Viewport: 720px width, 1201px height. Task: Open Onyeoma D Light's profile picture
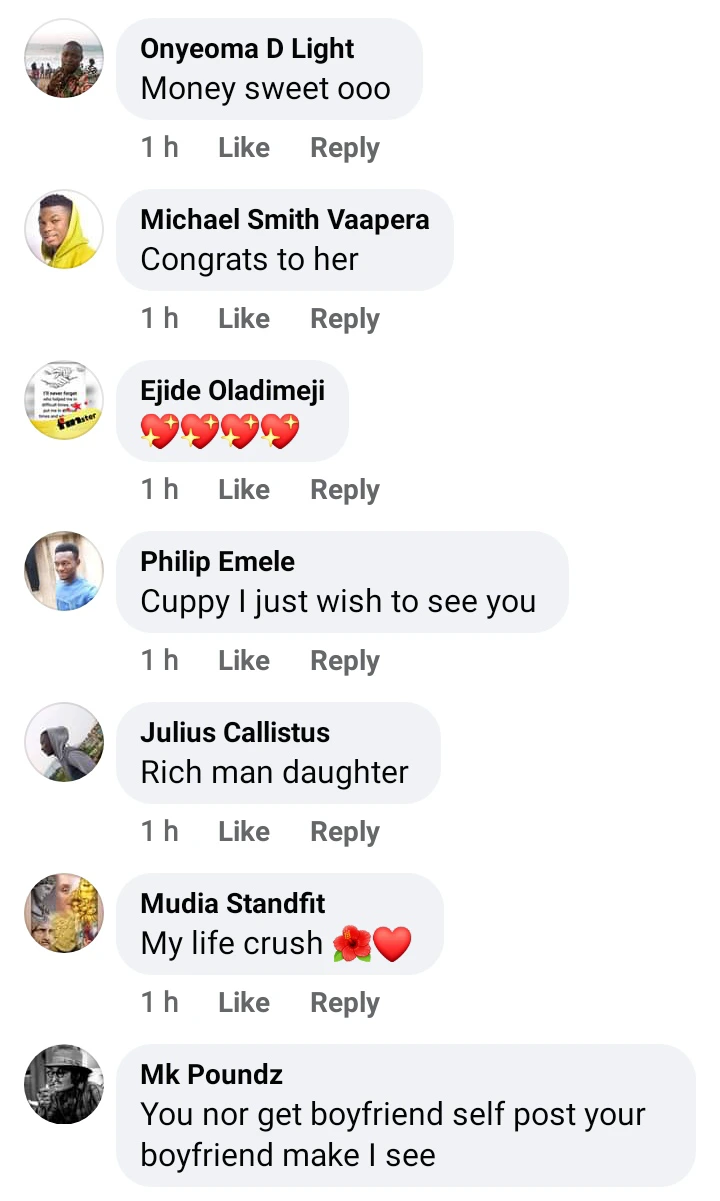[x=64, y=58]
